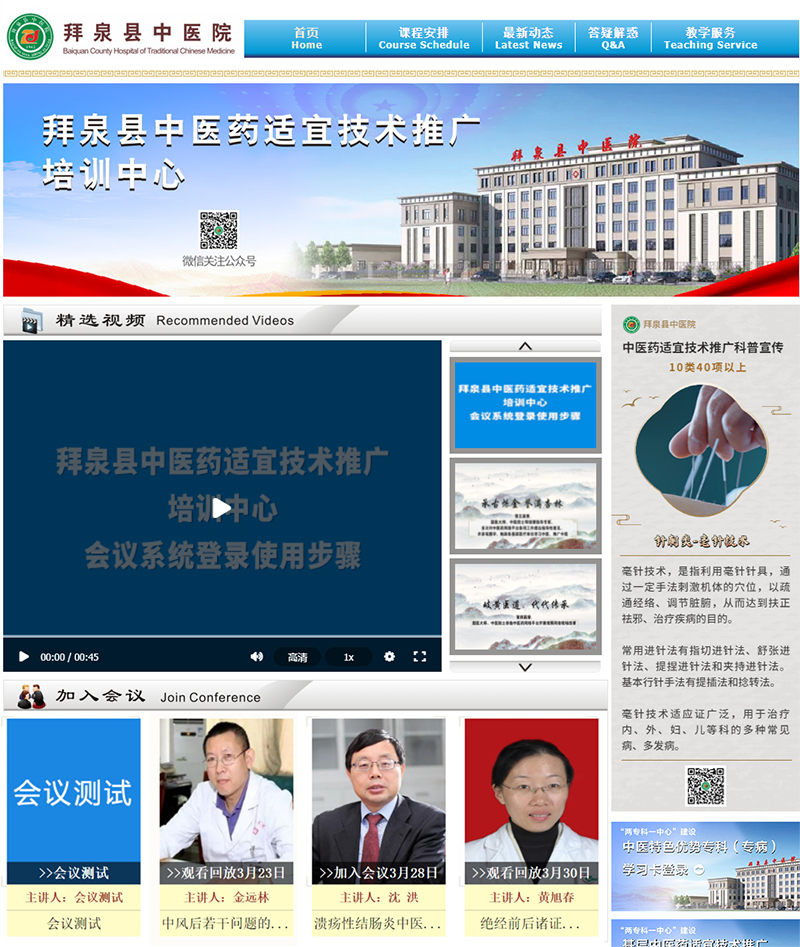This screenshot has height=947, width=800.
Task: Change playback speed 1x
Action: [x=349, y=657]
